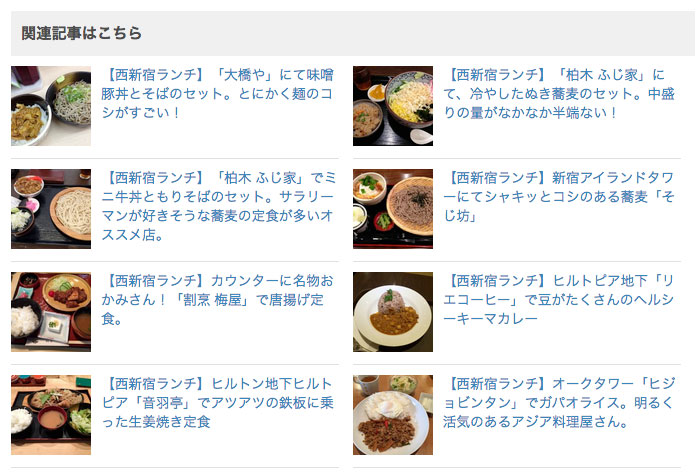The image size is (700, 475).
Task: Tap the 大橋や pork bowl thumbnail
Action: [x=51, y=106]
